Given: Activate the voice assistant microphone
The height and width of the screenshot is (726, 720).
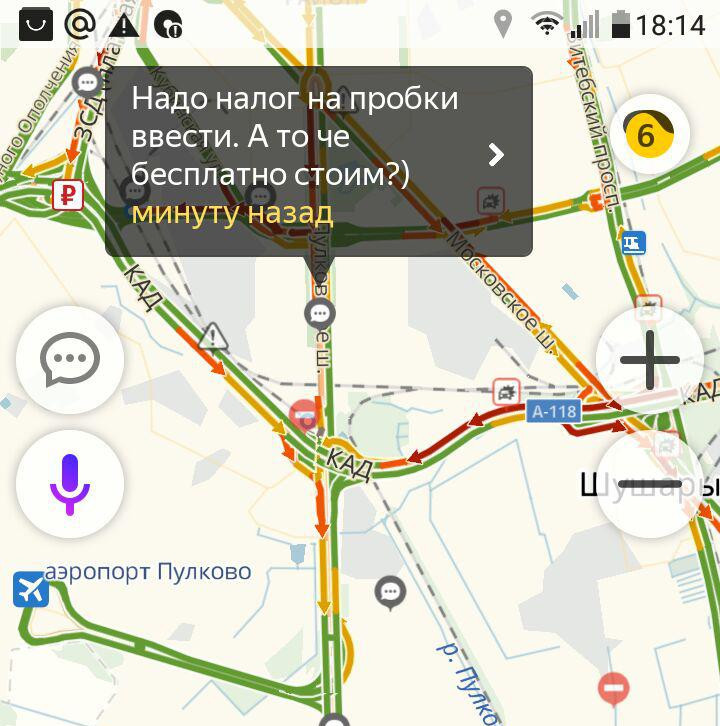Looking at the screenshot, I should (70, 483).
